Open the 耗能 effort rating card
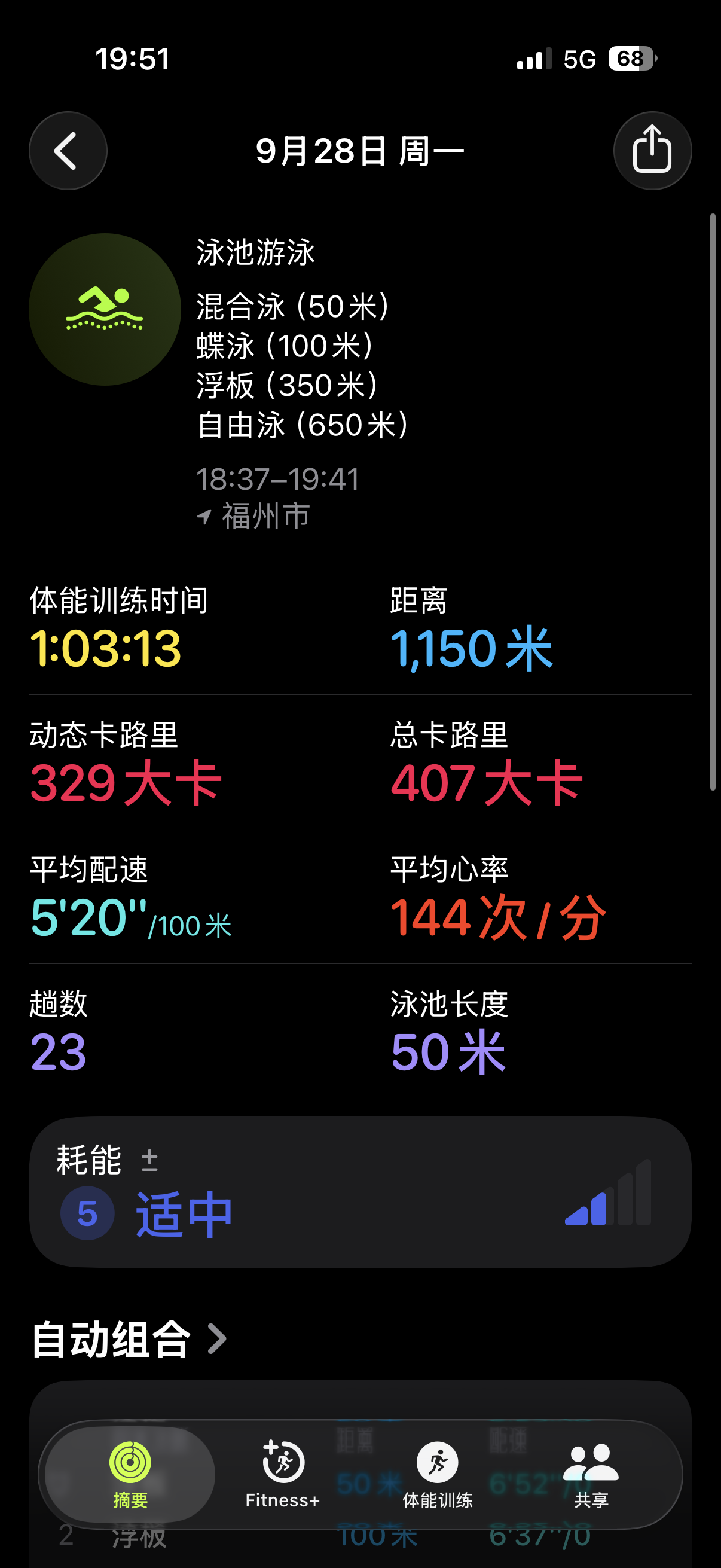721x1568 pixels. pos(360,1192)
